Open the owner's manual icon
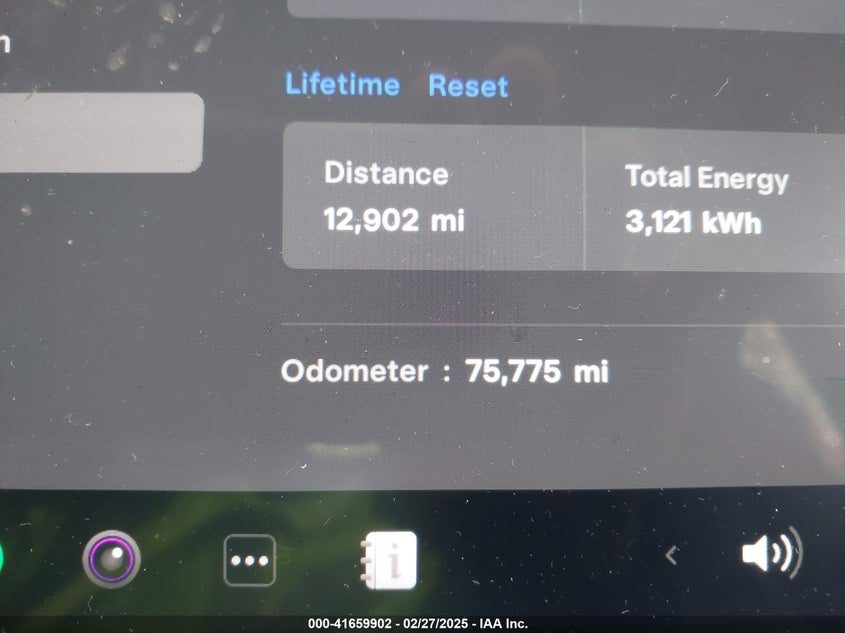This screenshot has width=845, height=633. coord(389,560)
